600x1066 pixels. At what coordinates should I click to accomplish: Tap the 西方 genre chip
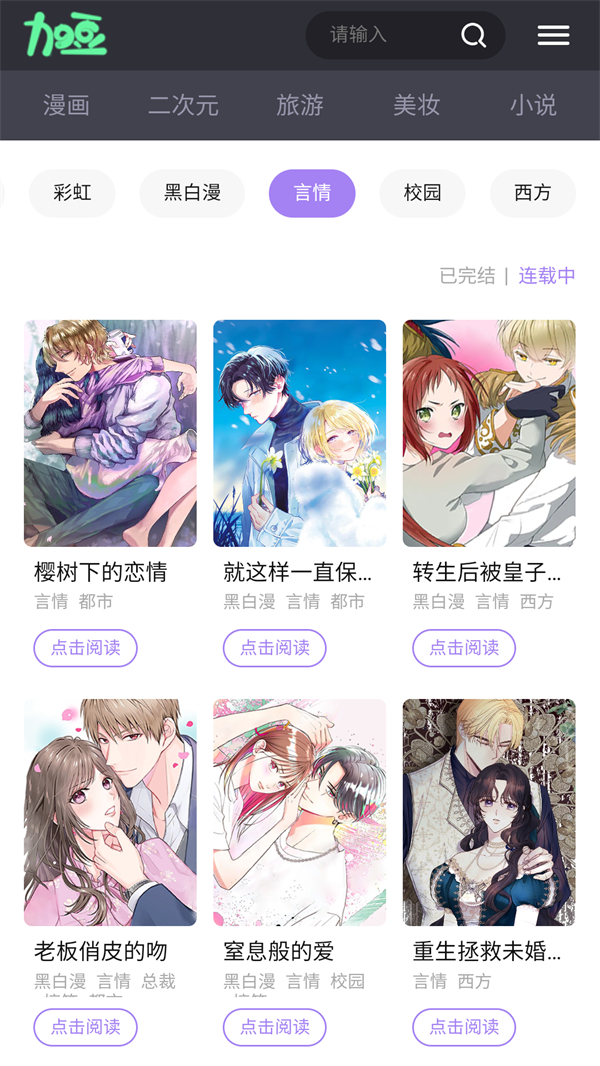tap(532, 193)
